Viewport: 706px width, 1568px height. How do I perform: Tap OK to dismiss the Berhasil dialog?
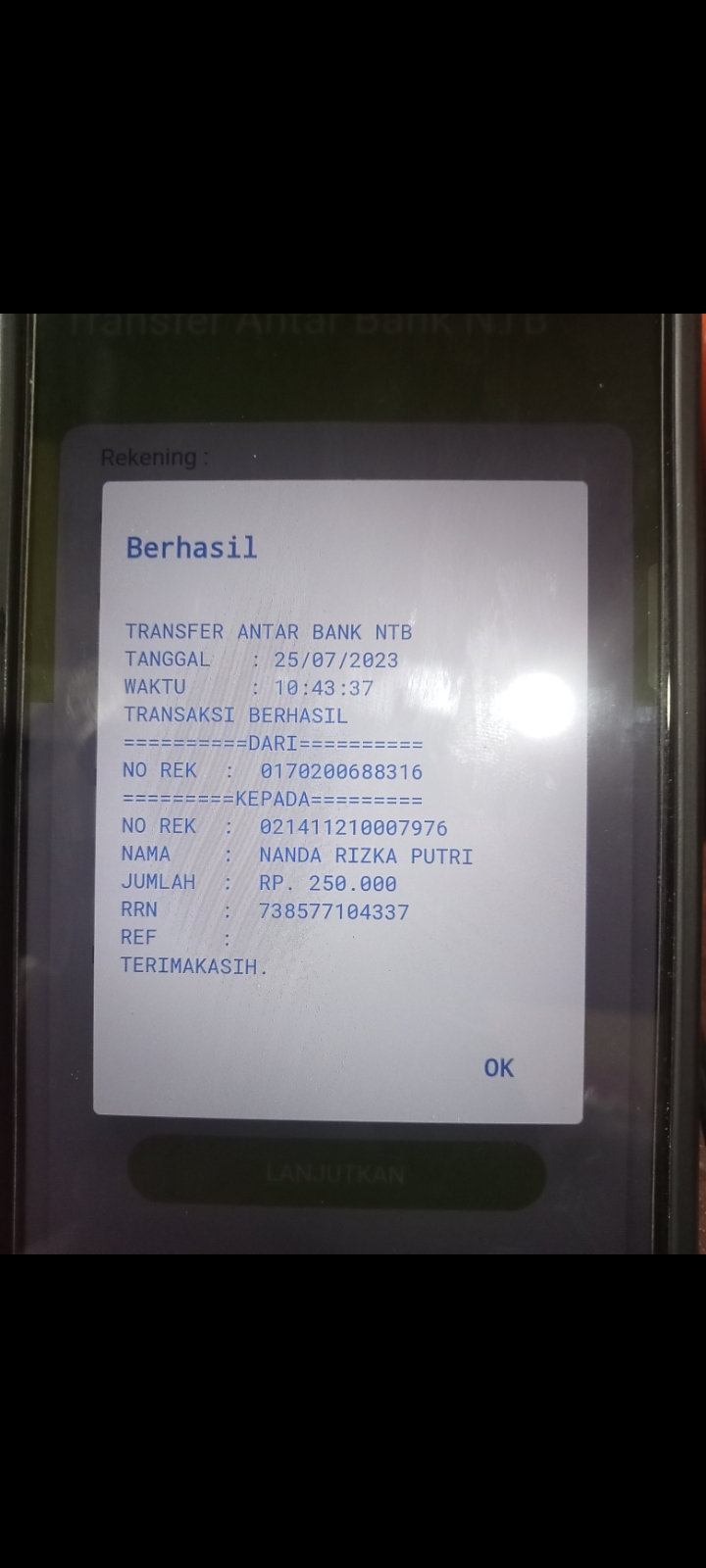(x=498, y=1067)
